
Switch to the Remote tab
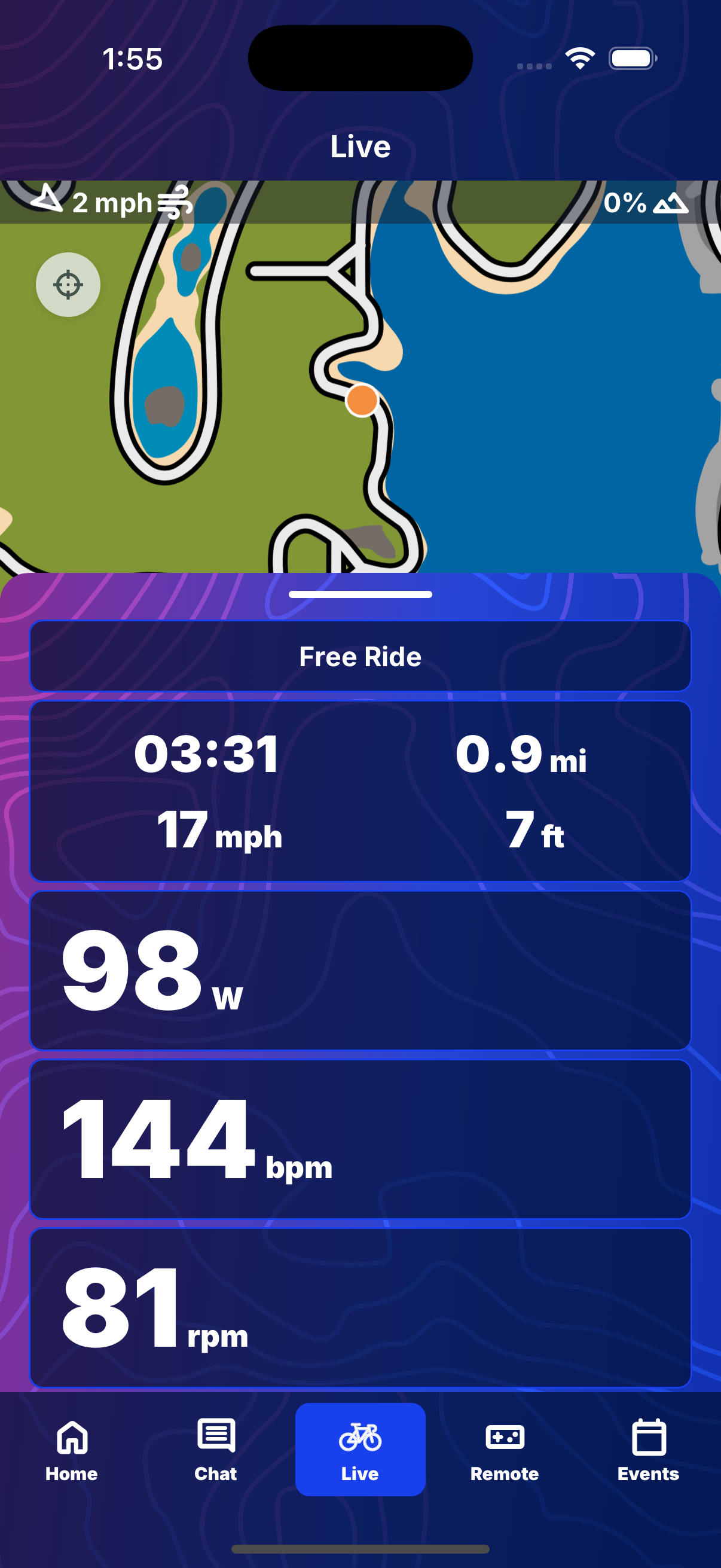click(x=505, y=1448)
